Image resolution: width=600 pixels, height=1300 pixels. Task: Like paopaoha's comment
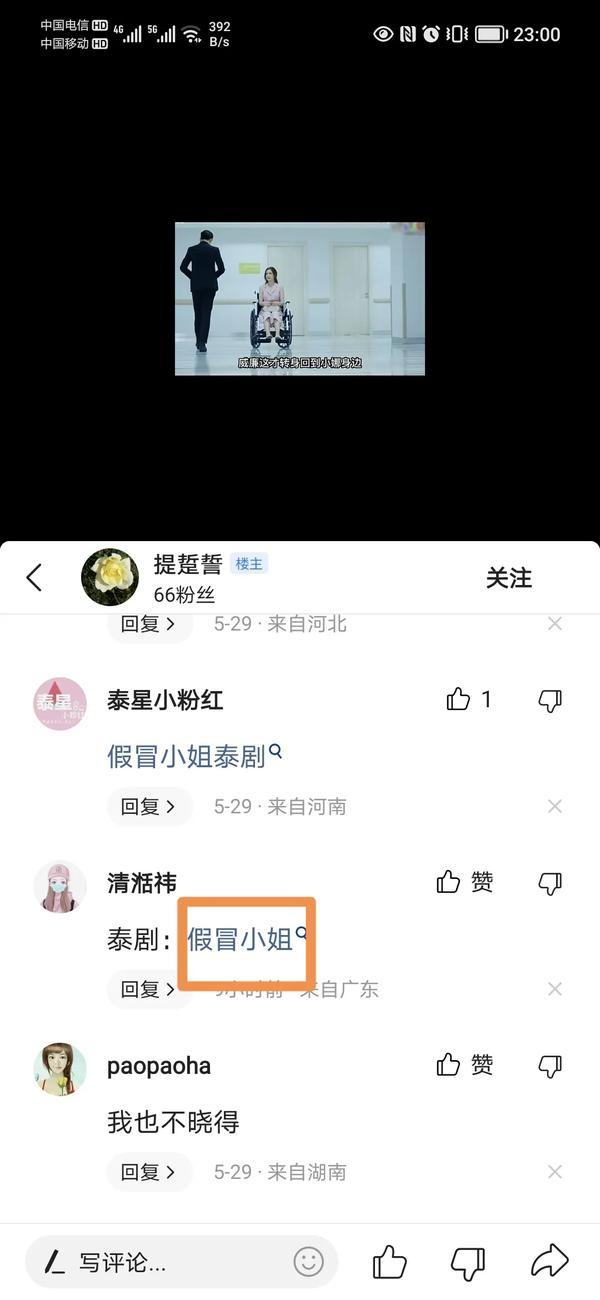[x=449, y=1065]
